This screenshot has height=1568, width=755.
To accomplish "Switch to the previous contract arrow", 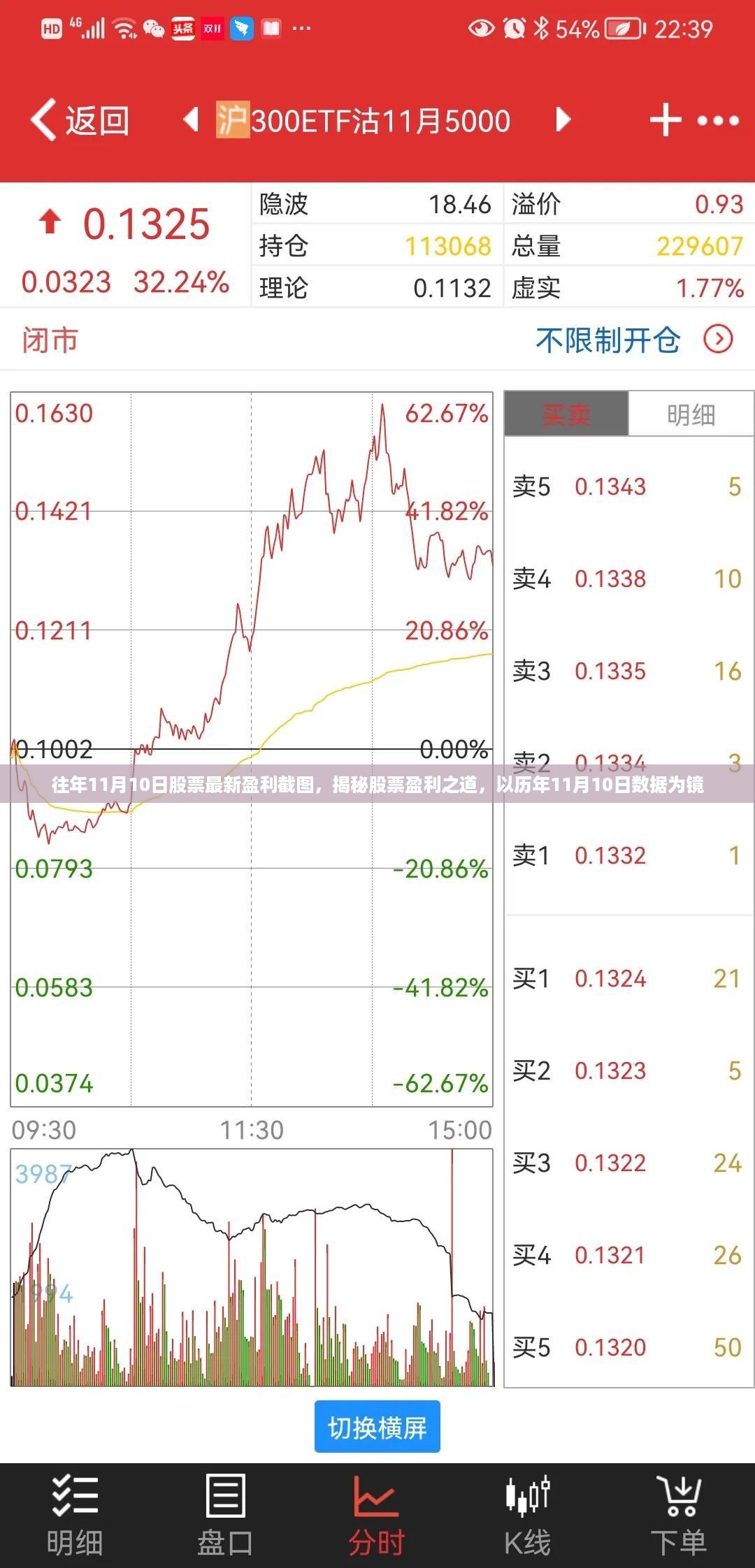I will pyautogui.click(x=191, y=120).
